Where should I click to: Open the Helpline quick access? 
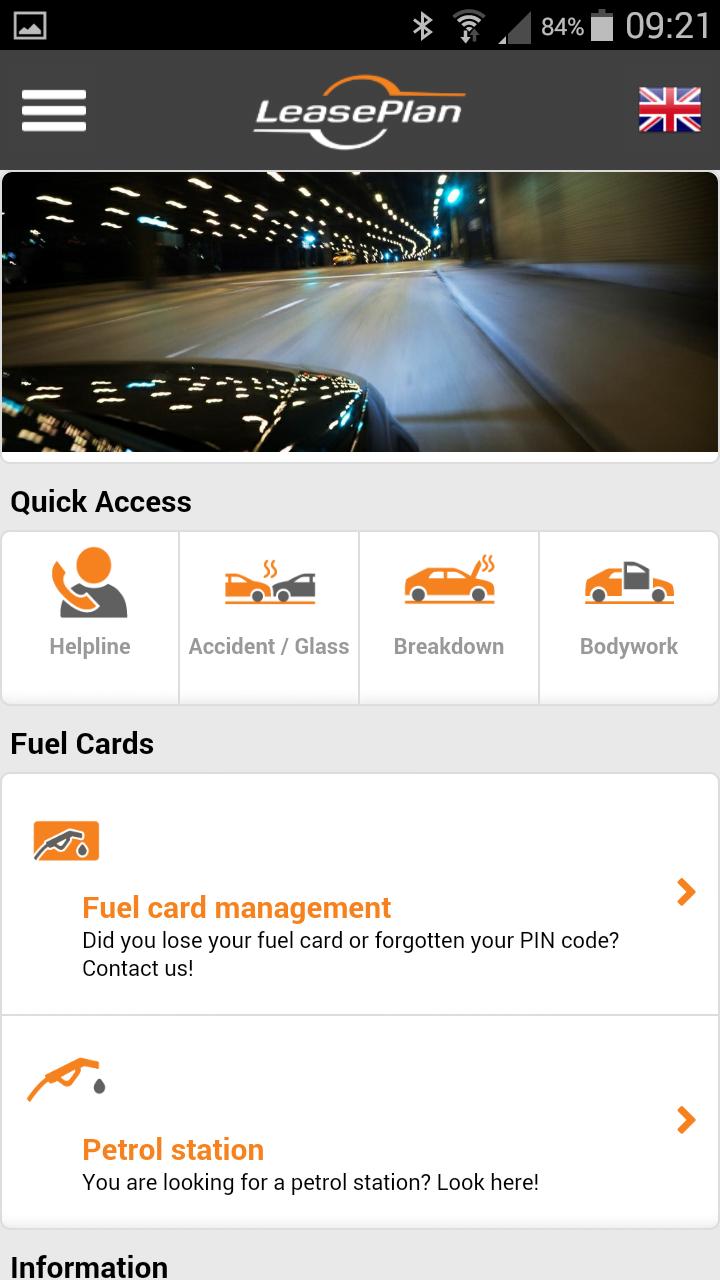[90, 617]
